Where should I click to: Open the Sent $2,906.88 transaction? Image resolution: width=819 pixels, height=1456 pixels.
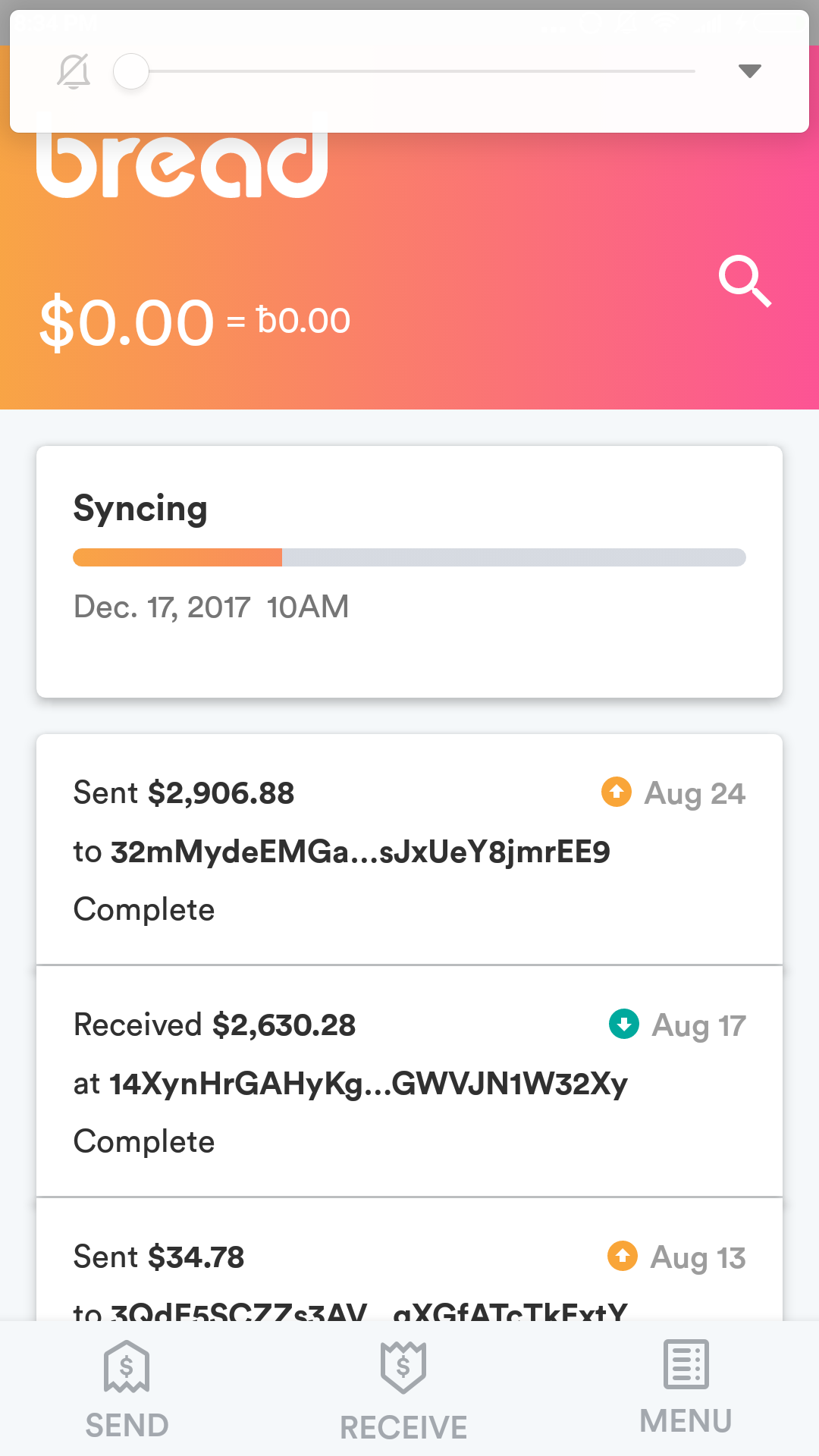[409, 850]
